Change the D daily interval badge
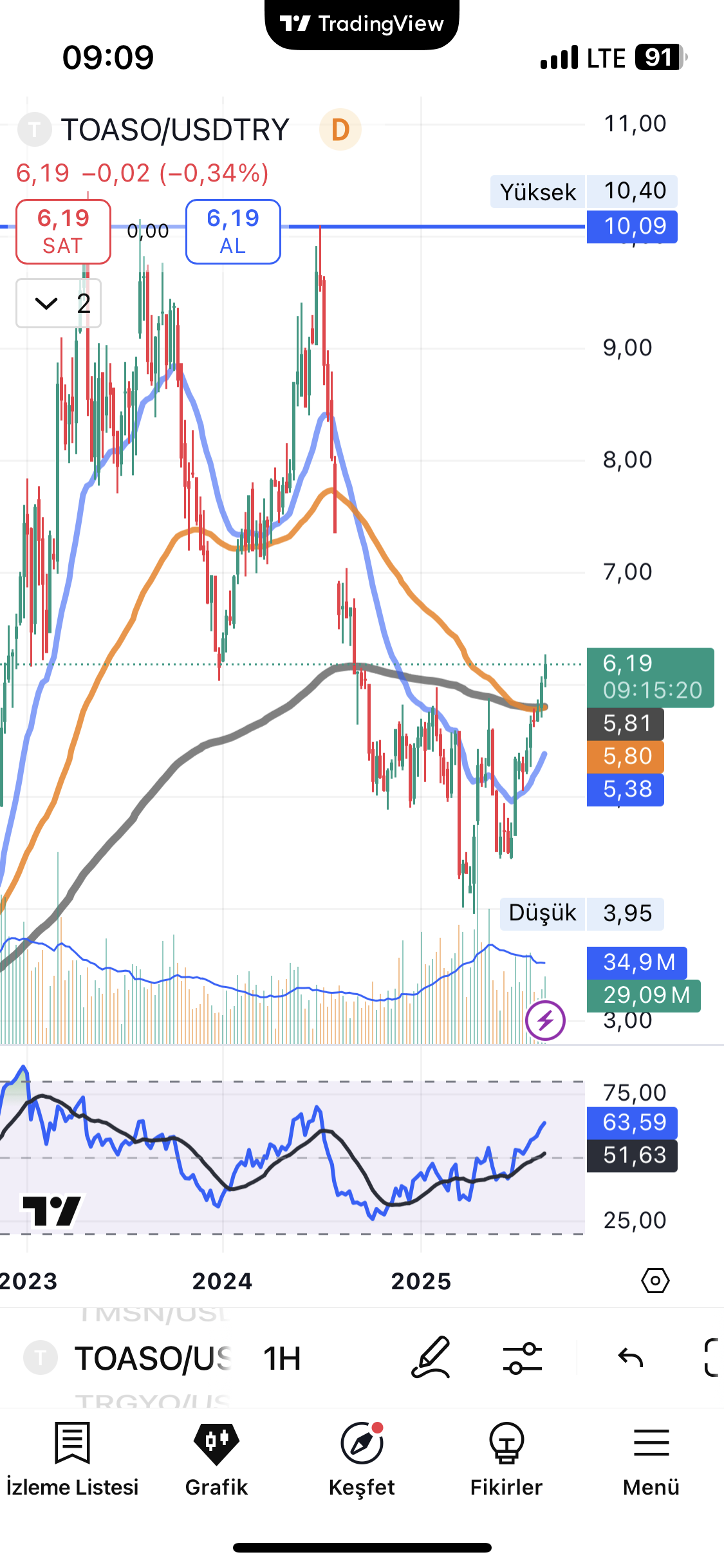The height and width of the screenshot is (1568, 724). [x=340, y=130]
